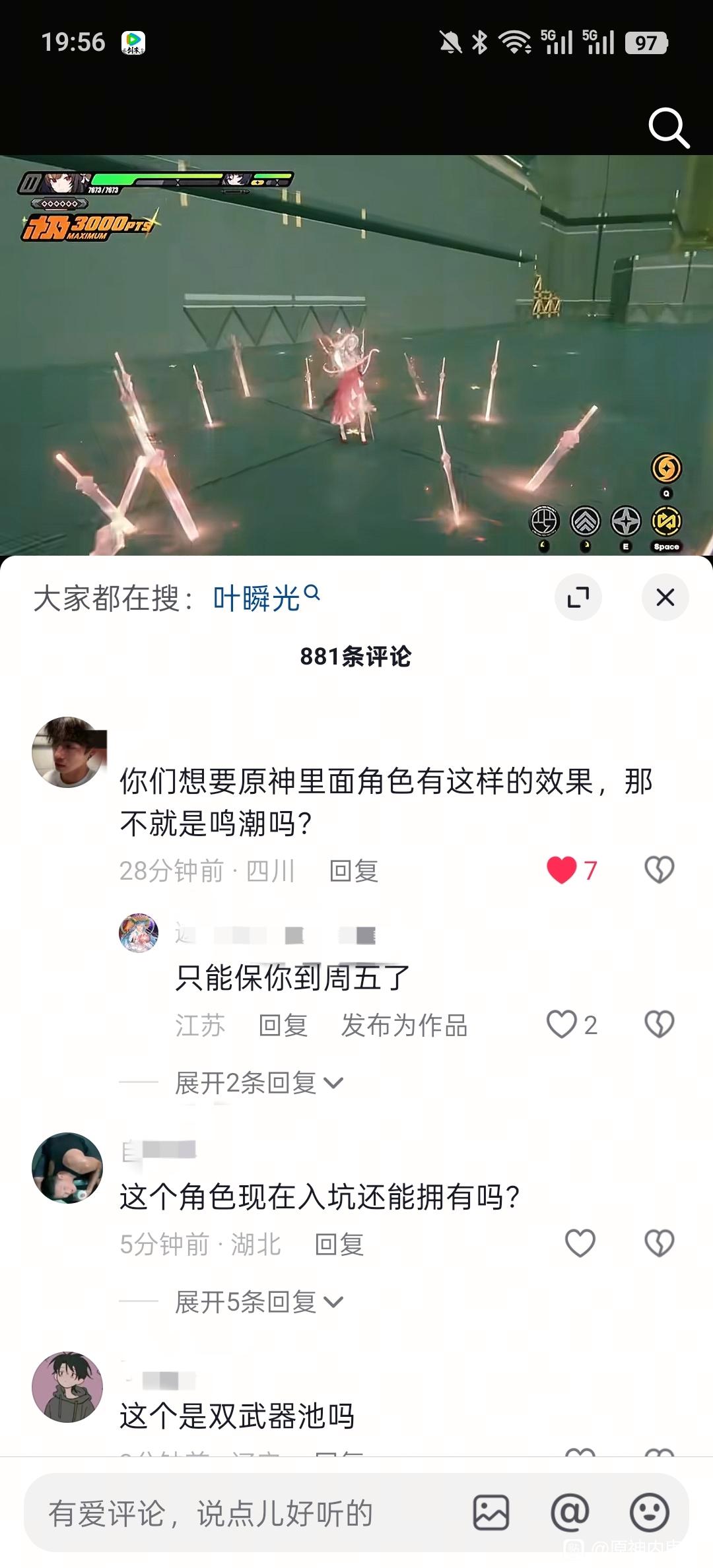Like the reply 只能保你到周五了
The image size is (713, 1568).
pos(562,1024)
